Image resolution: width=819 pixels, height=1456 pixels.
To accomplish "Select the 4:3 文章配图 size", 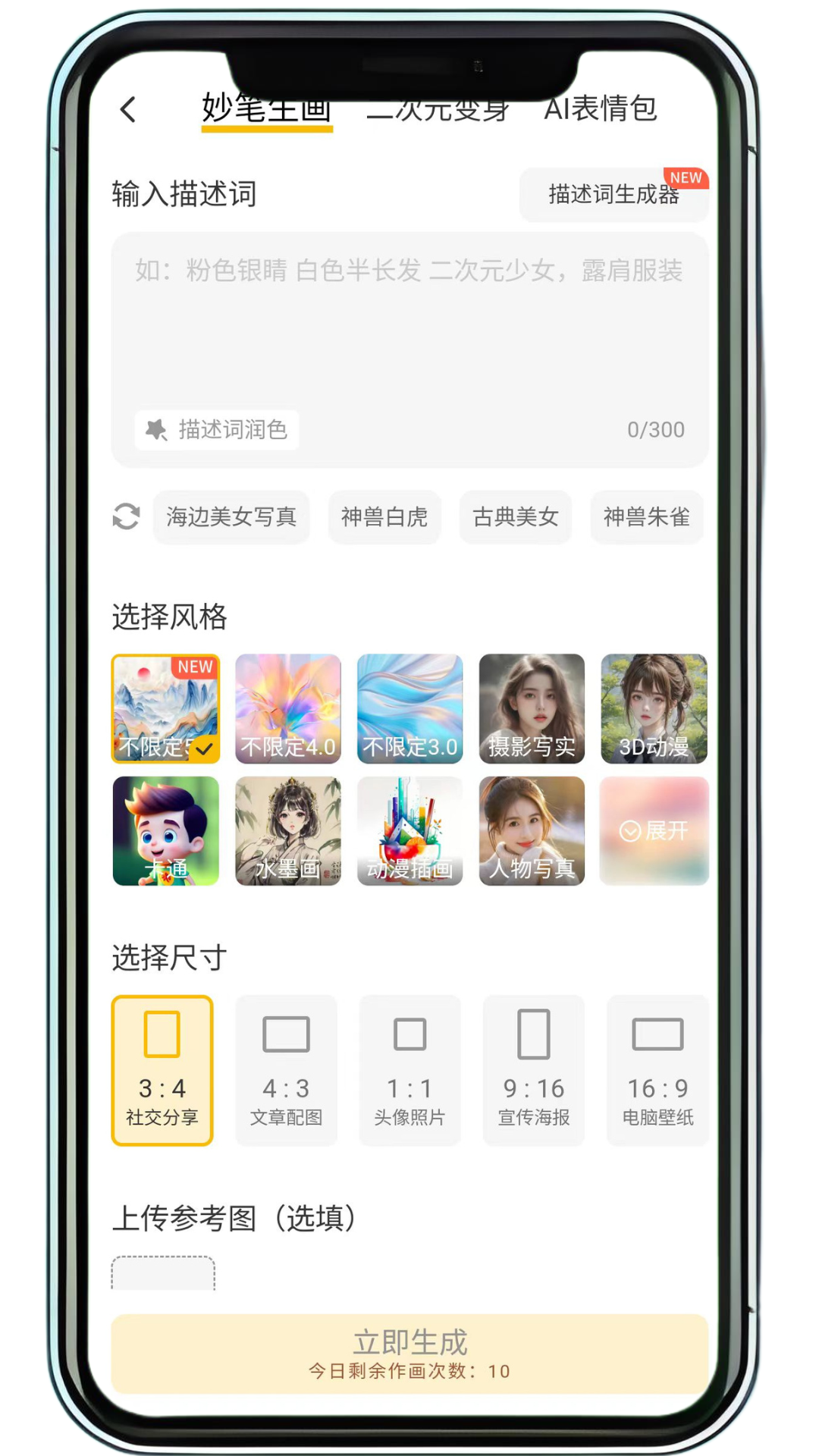I will point(286,1070).
